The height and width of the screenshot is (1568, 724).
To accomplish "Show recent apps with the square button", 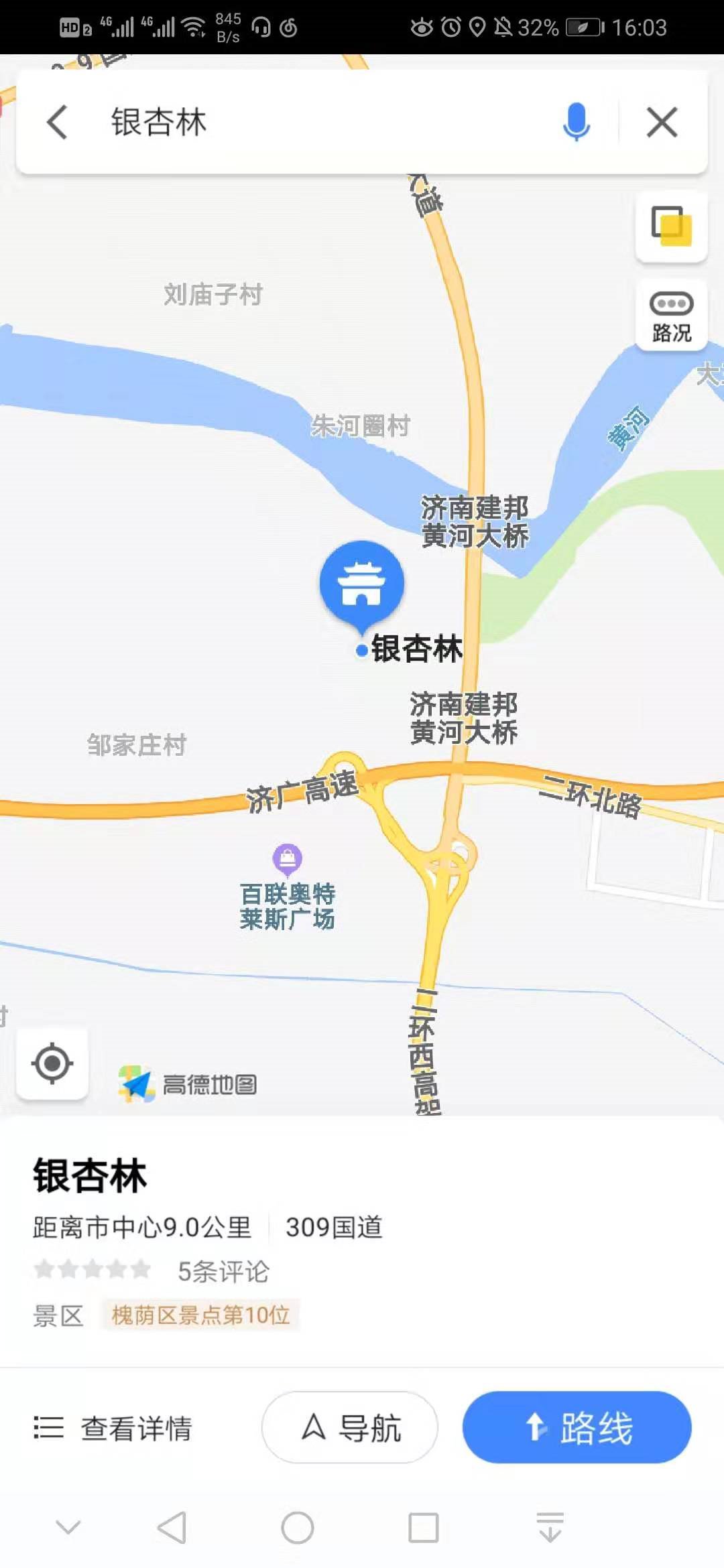I will [424, 1528].
